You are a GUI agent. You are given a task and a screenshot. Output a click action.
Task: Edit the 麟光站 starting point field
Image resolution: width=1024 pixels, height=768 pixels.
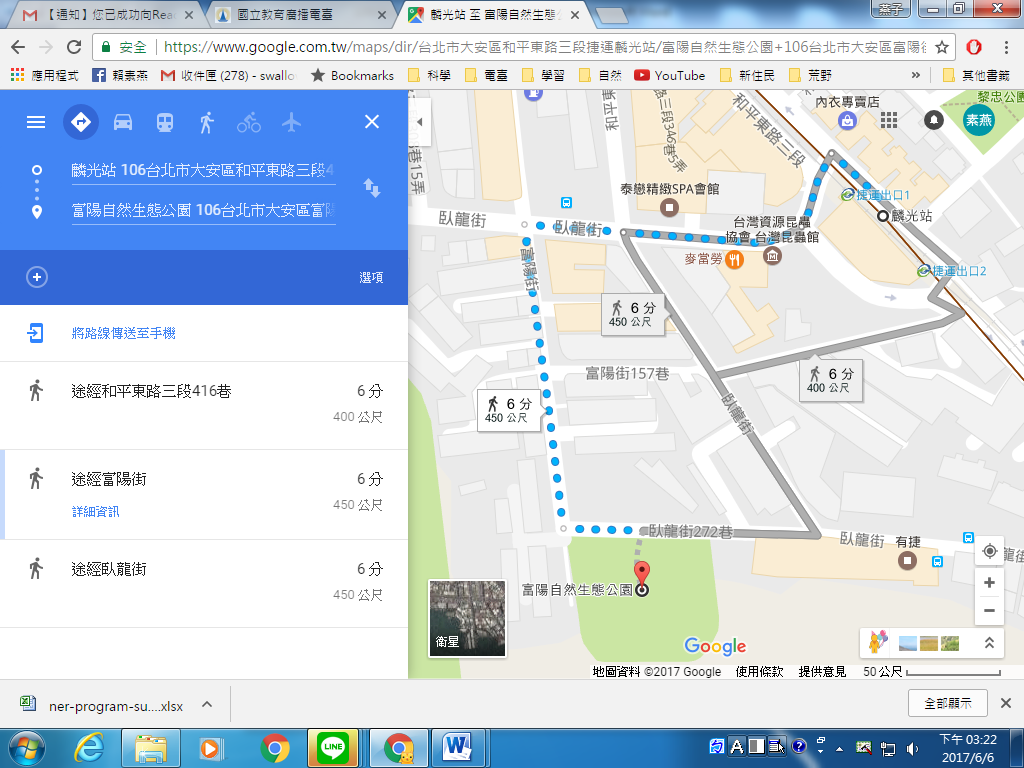point(203,170)
